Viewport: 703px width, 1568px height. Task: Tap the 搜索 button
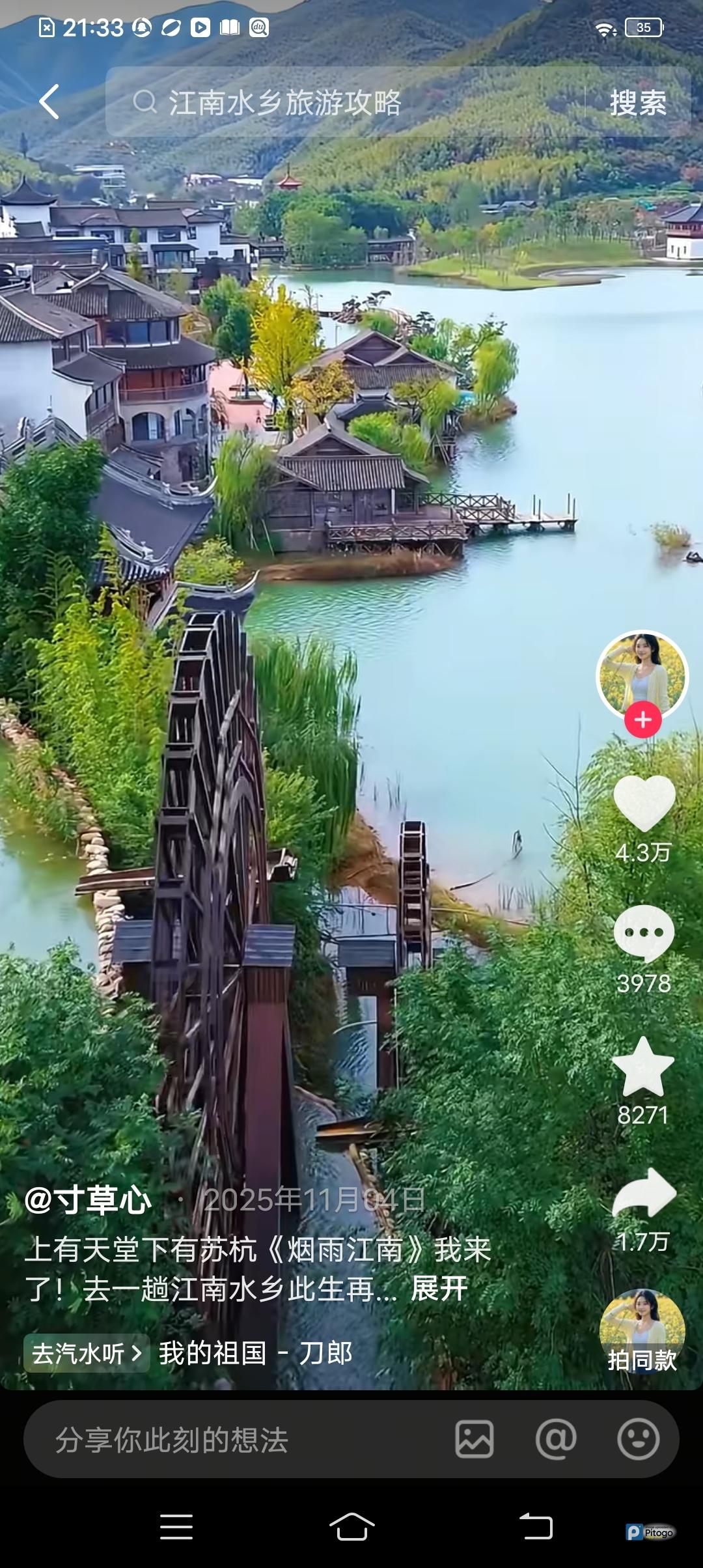click(638, 102)
